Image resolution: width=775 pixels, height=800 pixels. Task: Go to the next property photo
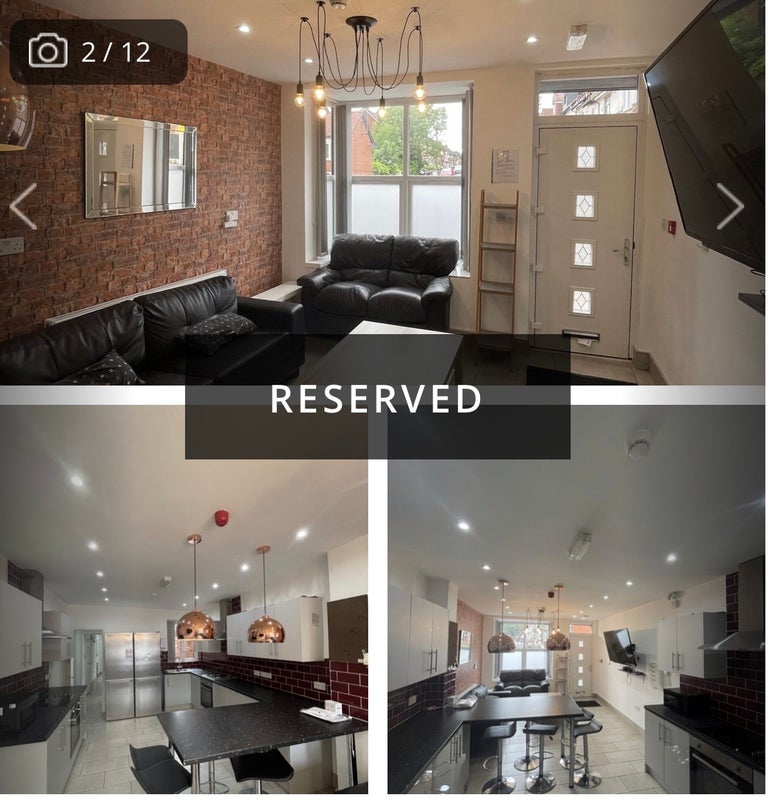(730, 207)
